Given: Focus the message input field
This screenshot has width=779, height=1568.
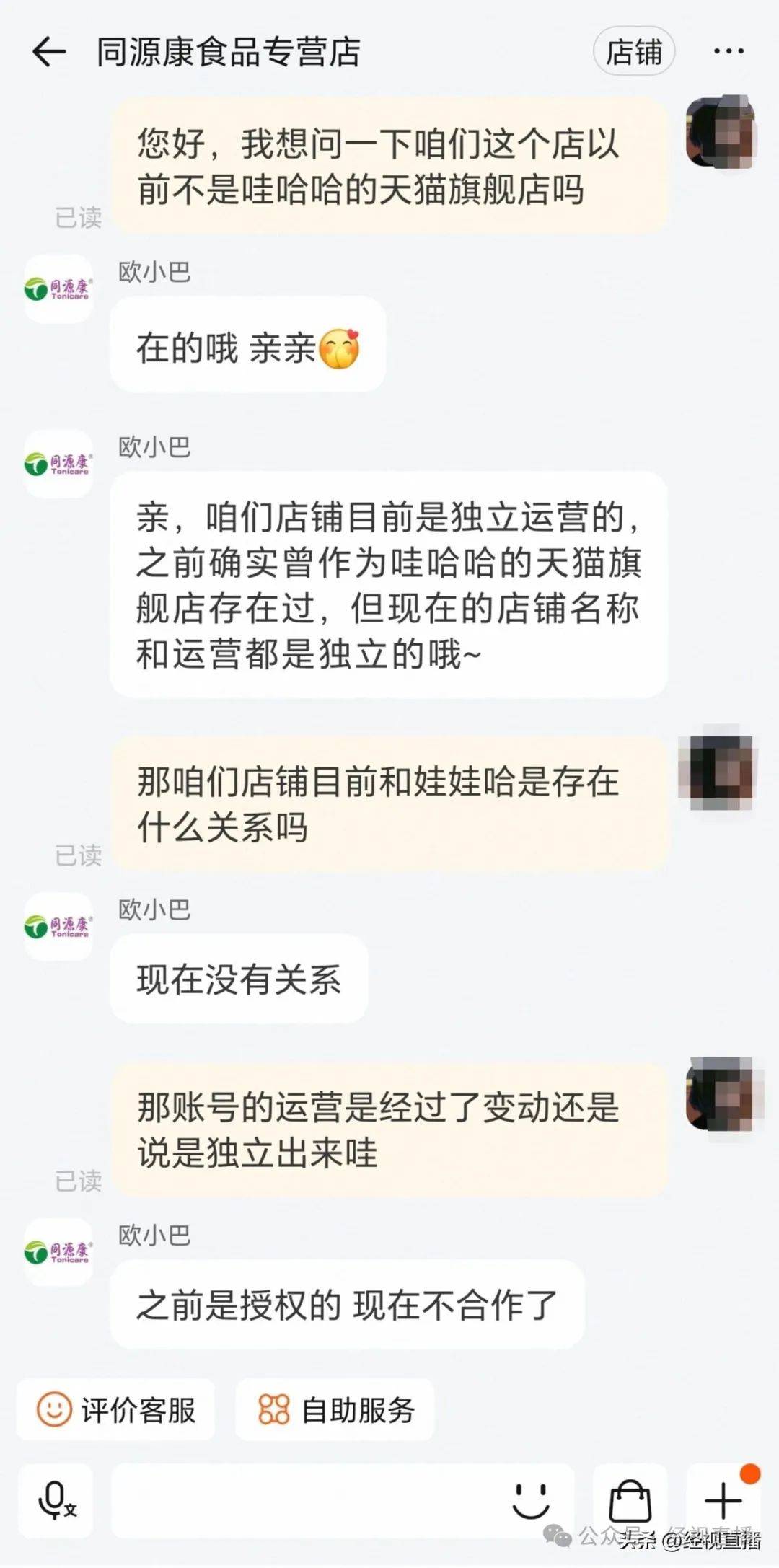Looking at the screenshot, I should 303,1500.
